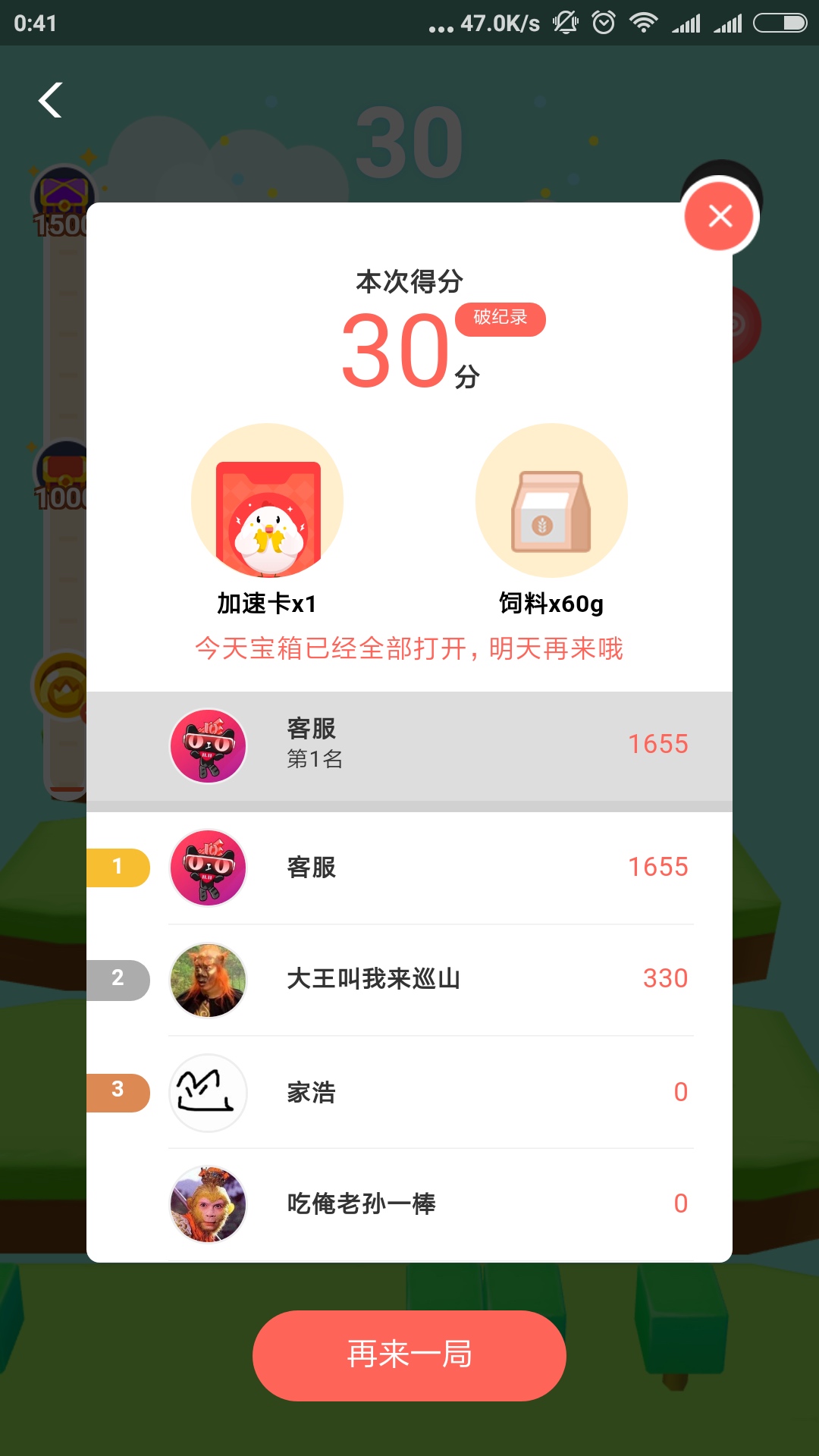This screenshot has height=1456, width=819.
Task: Open 吃俺老孙一棒's leaderboard entry
Action: tap(409, 1203)
